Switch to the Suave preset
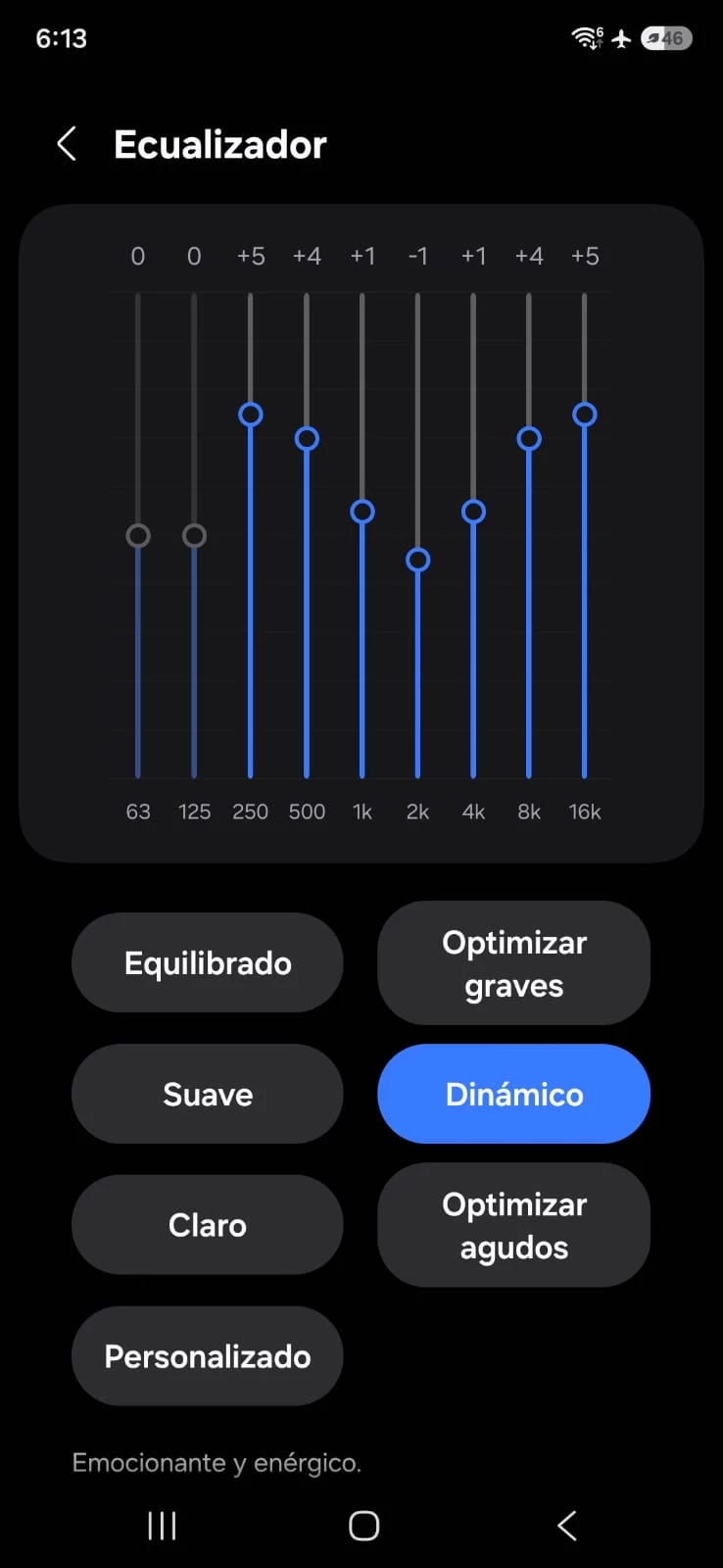This screenshot has height=1568, width=723. coord(208,1094)
